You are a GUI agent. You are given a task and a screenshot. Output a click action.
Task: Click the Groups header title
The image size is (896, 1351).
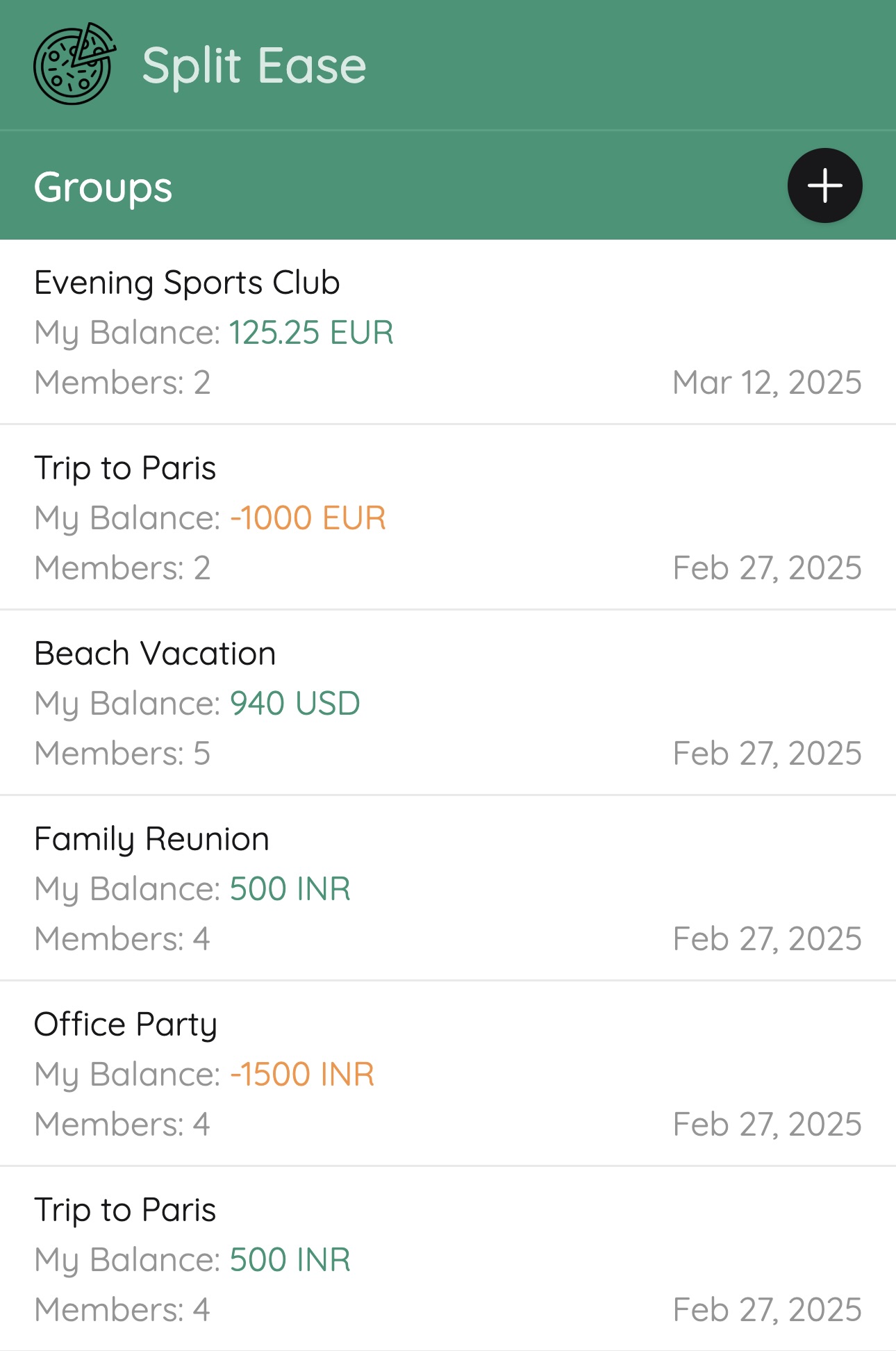[103, 185]
